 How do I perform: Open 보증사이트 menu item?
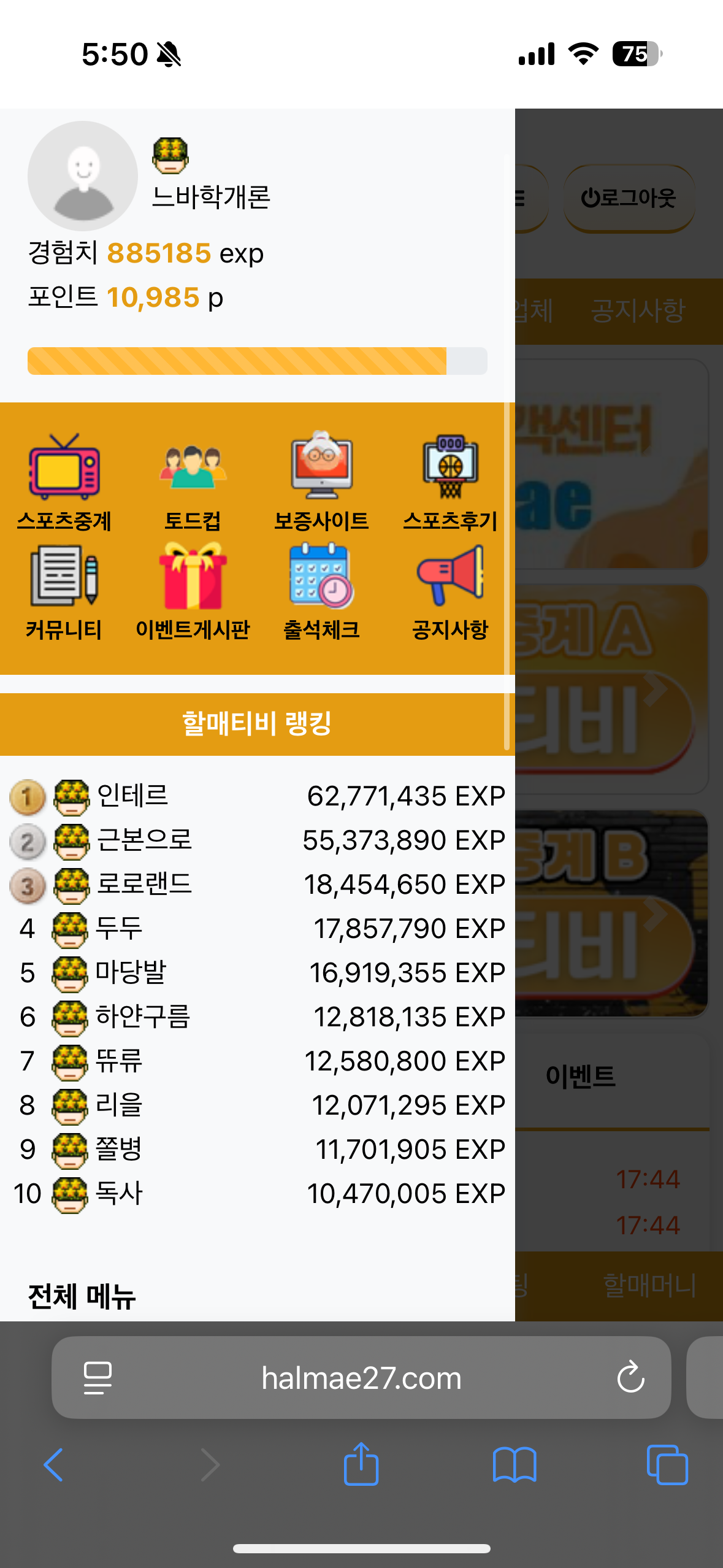coord(321,481)
